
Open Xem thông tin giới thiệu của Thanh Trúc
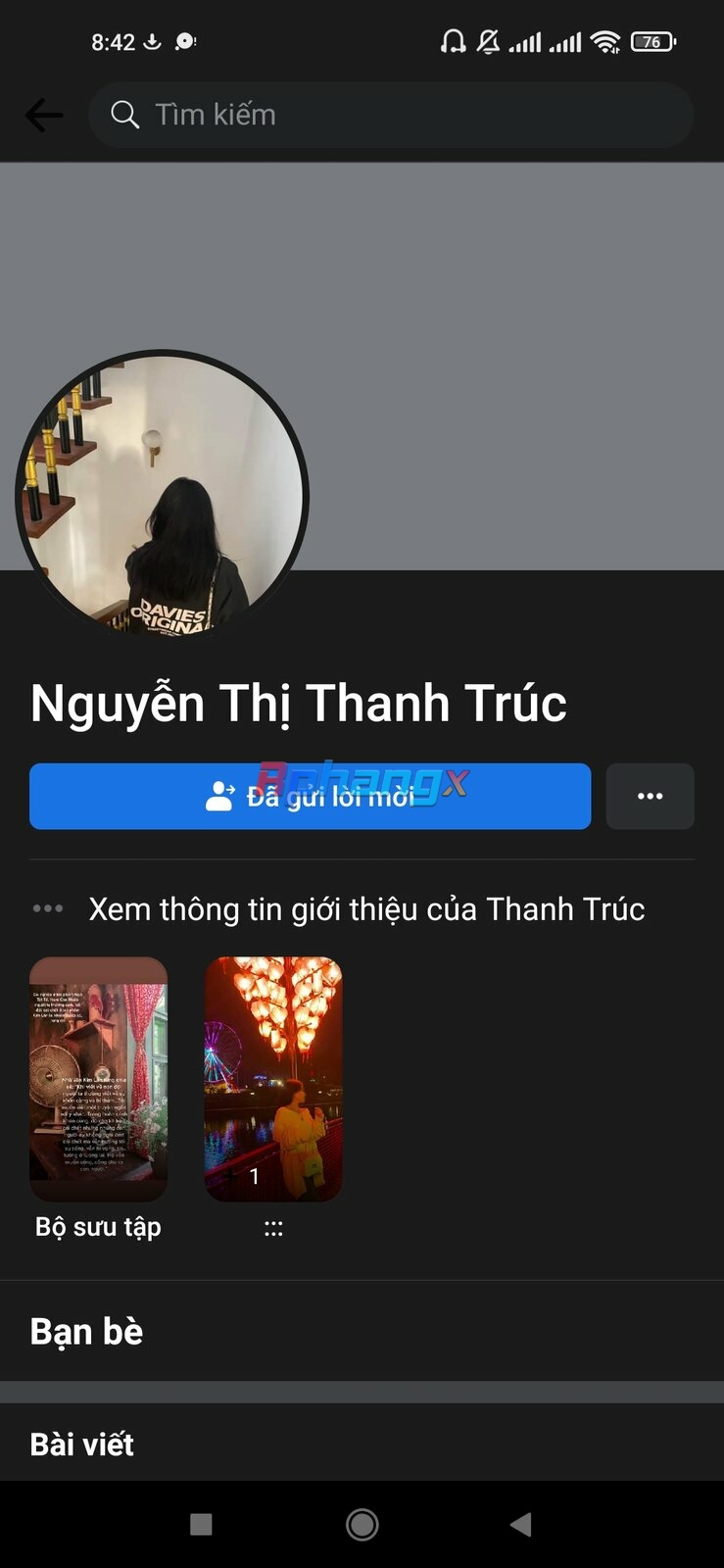point(365,909)
